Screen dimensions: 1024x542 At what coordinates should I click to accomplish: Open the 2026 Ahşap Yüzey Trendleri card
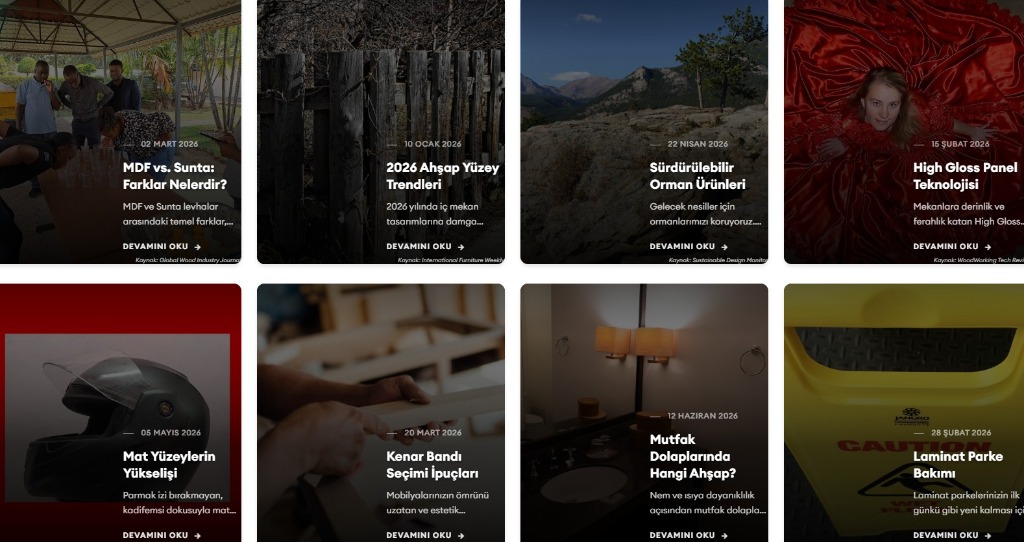[x=442, y=176]
